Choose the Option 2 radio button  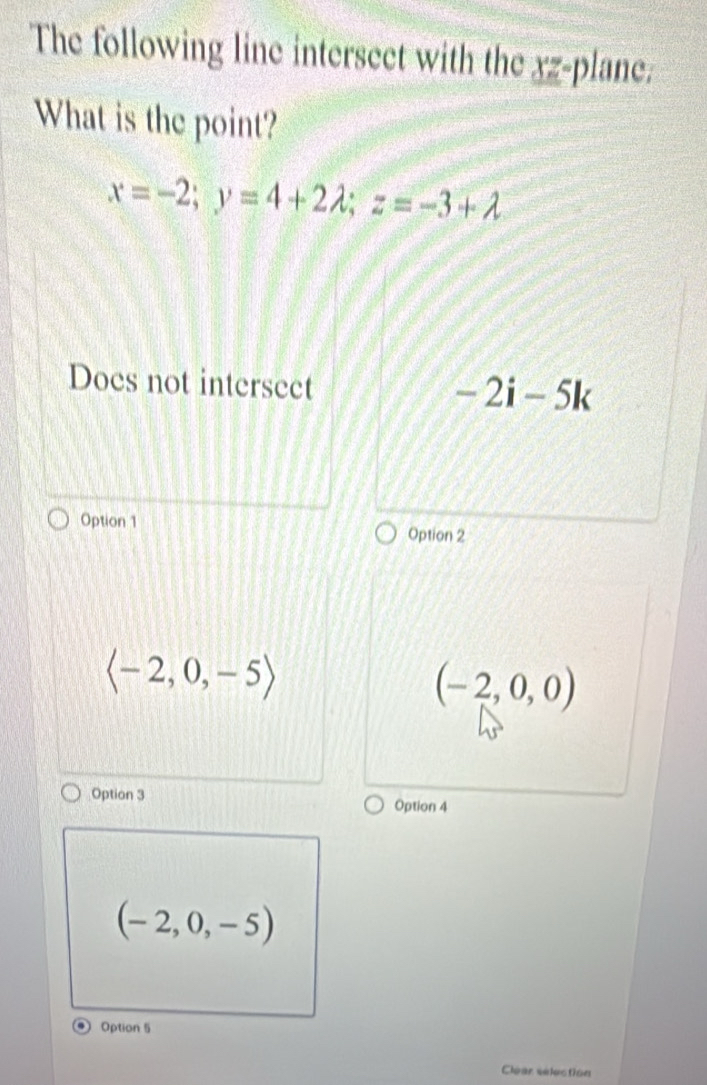387,534
